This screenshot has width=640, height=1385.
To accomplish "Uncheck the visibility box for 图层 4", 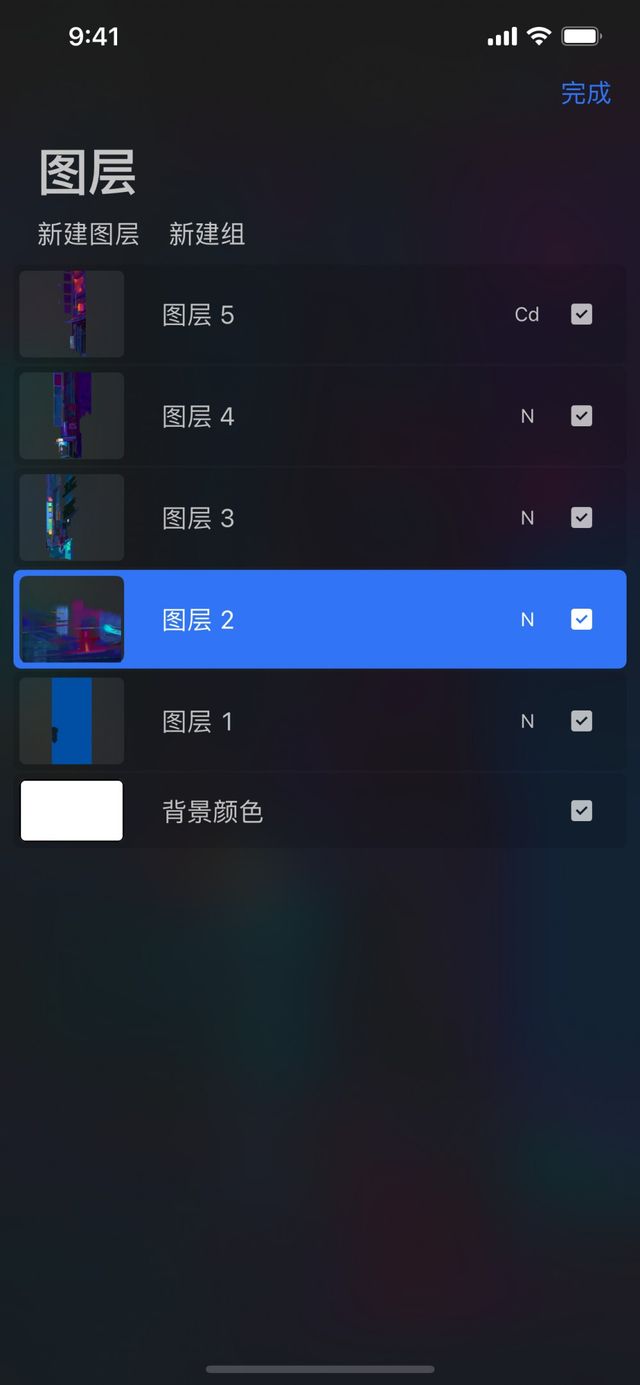I will (581, 416).
